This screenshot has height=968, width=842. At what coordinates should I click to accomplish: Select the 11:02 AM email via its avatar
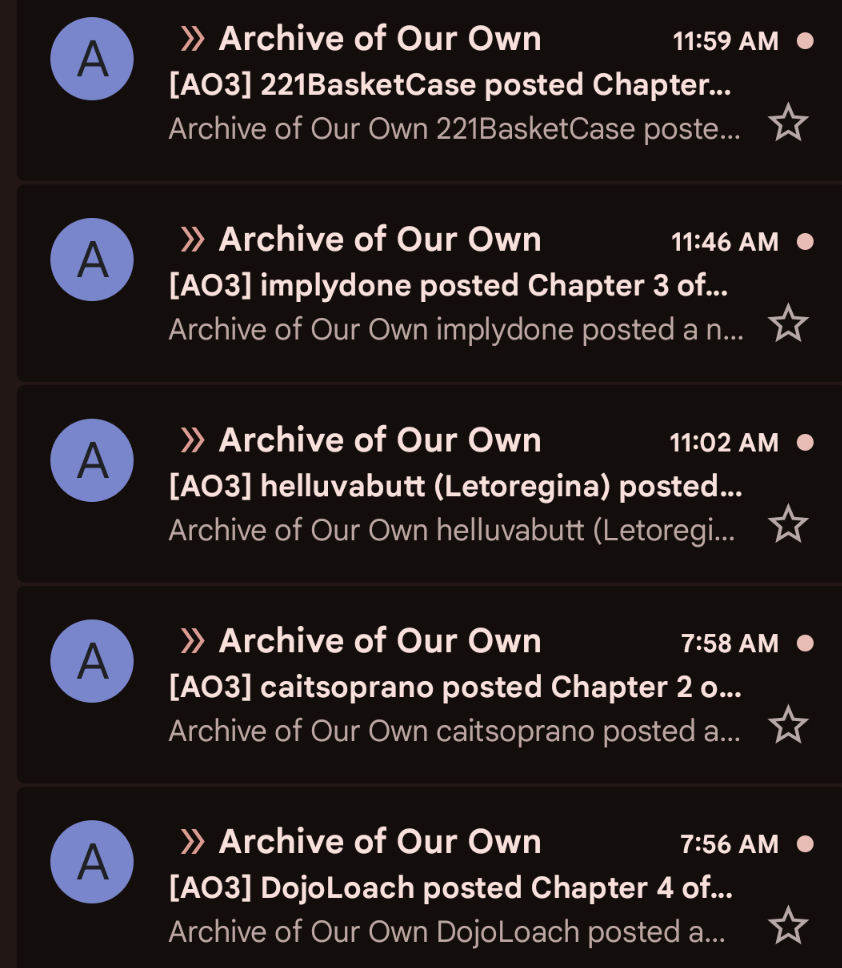coord(92,461)
